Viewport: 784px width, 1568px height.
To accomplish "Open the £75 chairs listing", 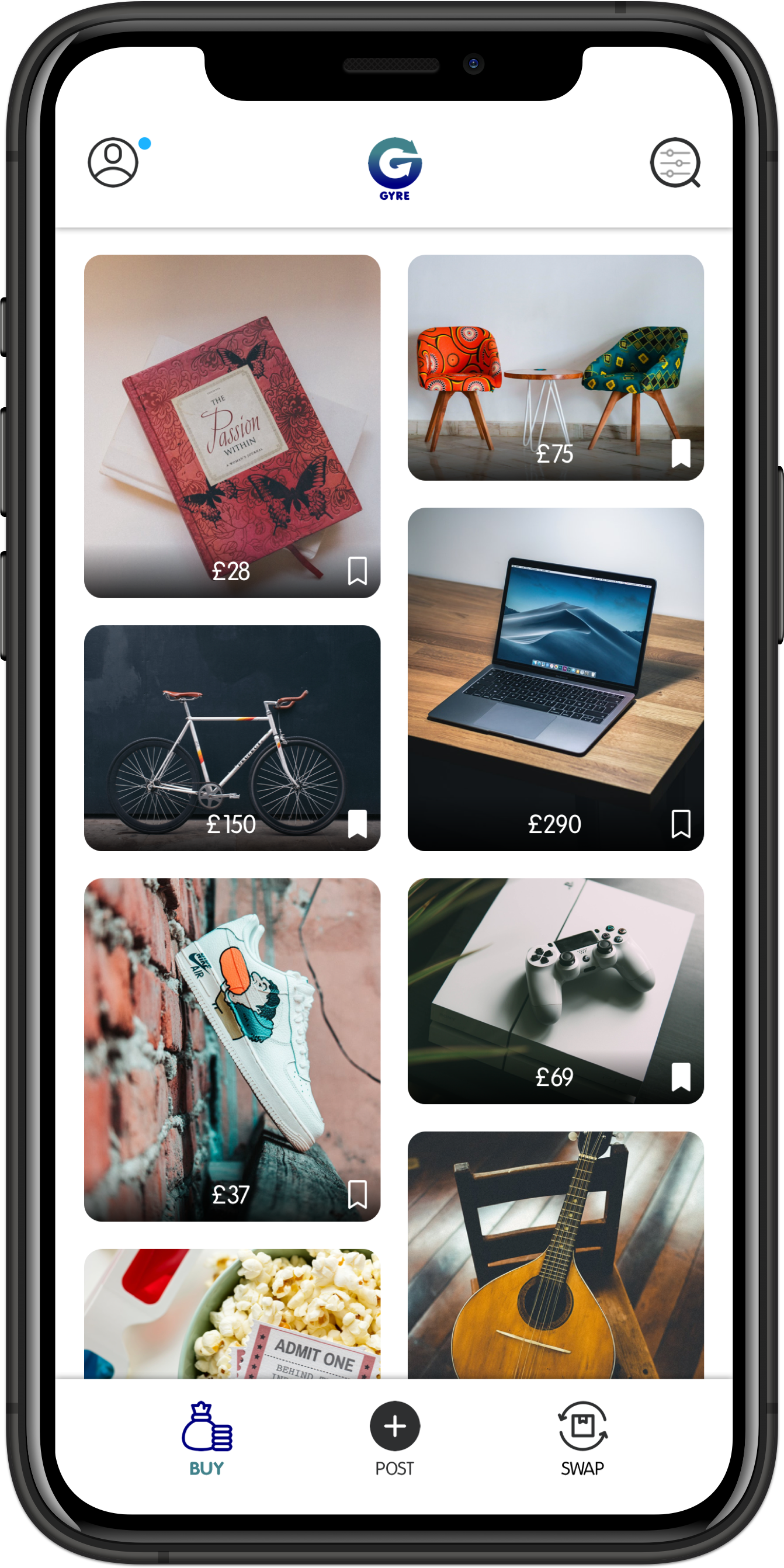I will [x=555, y=359].
